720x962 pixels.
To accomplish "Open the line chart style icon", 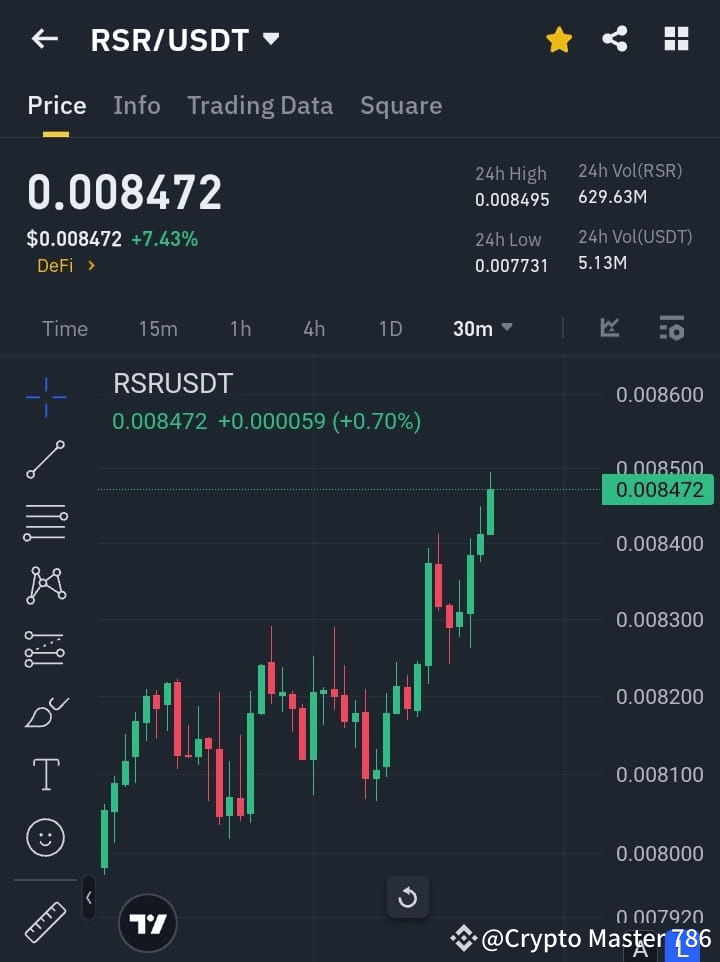I will point(610,328).
